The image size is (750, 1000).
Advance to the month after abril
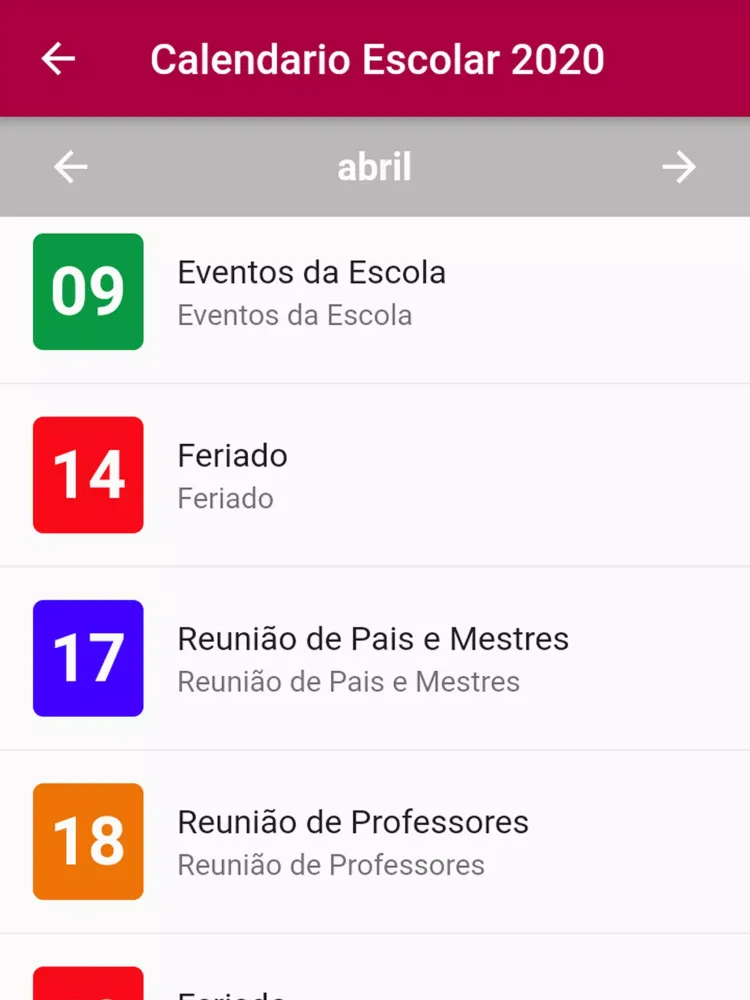(679, 167)
